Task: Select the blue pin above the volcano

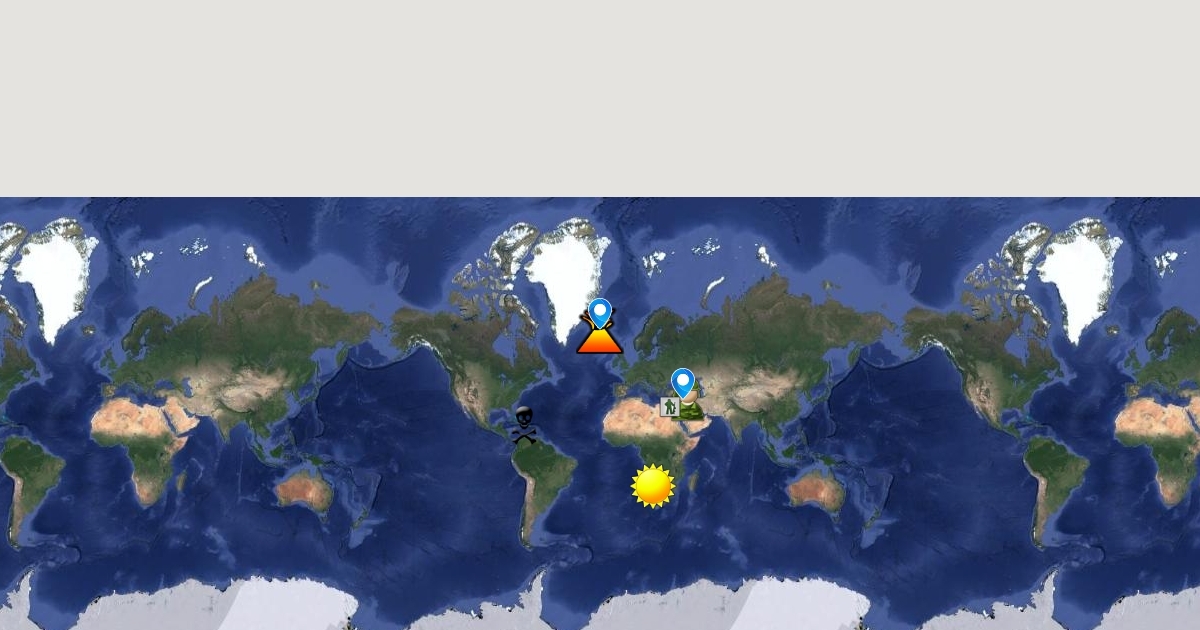Action: click(x=600, y=311)
